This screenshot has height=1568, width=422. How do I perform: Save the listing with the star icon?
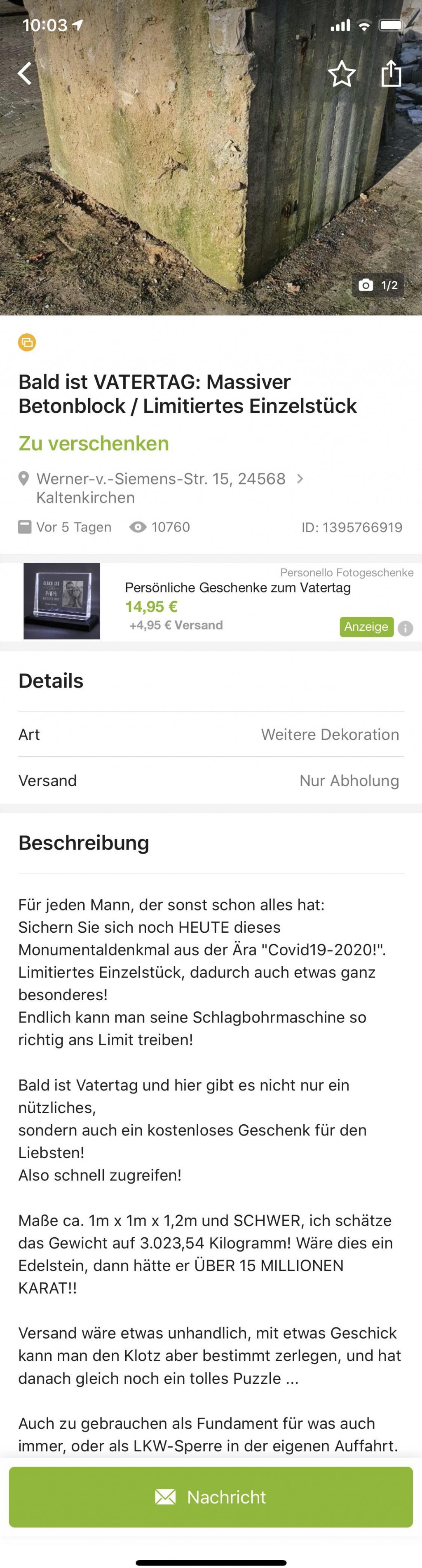tap(342, 74)
